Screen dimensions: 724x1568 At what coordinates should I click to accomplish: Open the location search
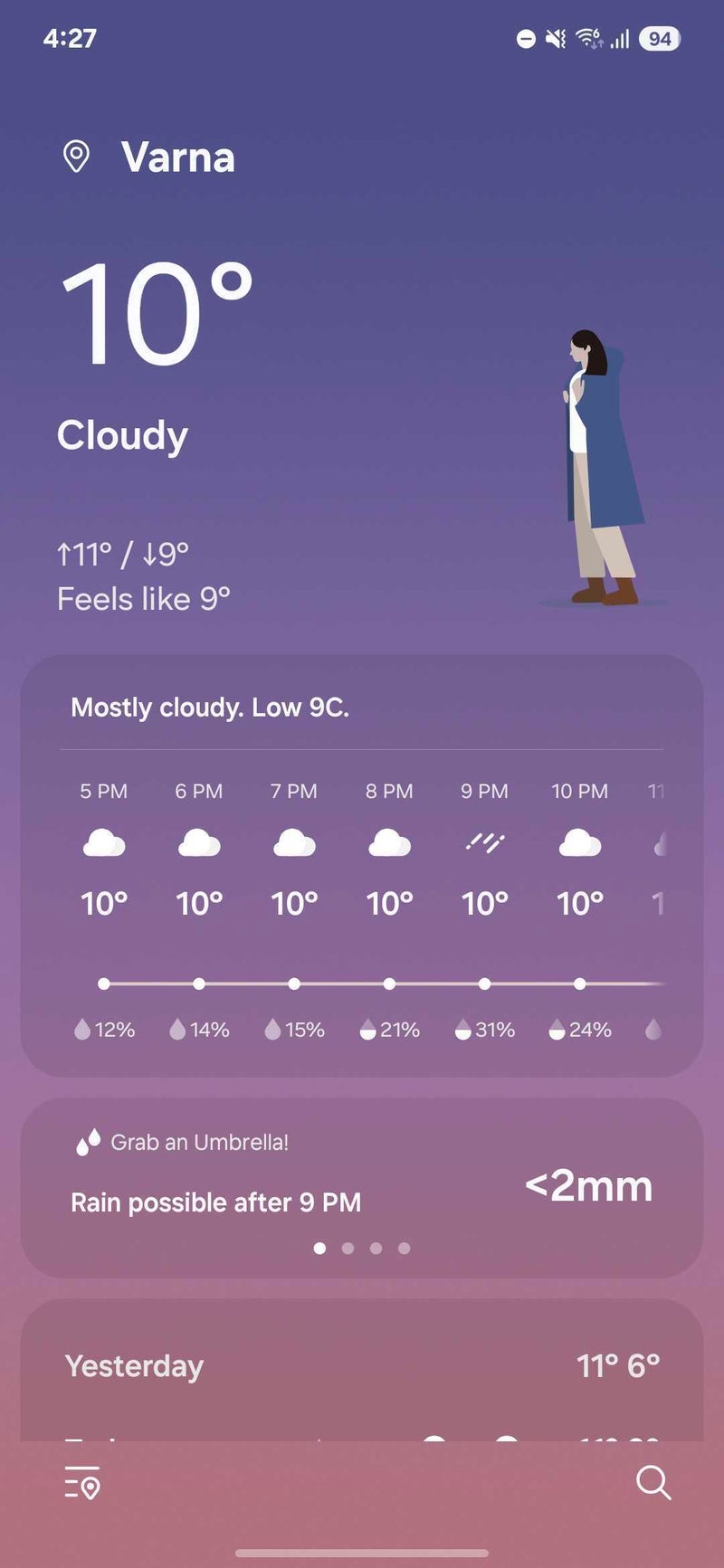(653, 1483)
